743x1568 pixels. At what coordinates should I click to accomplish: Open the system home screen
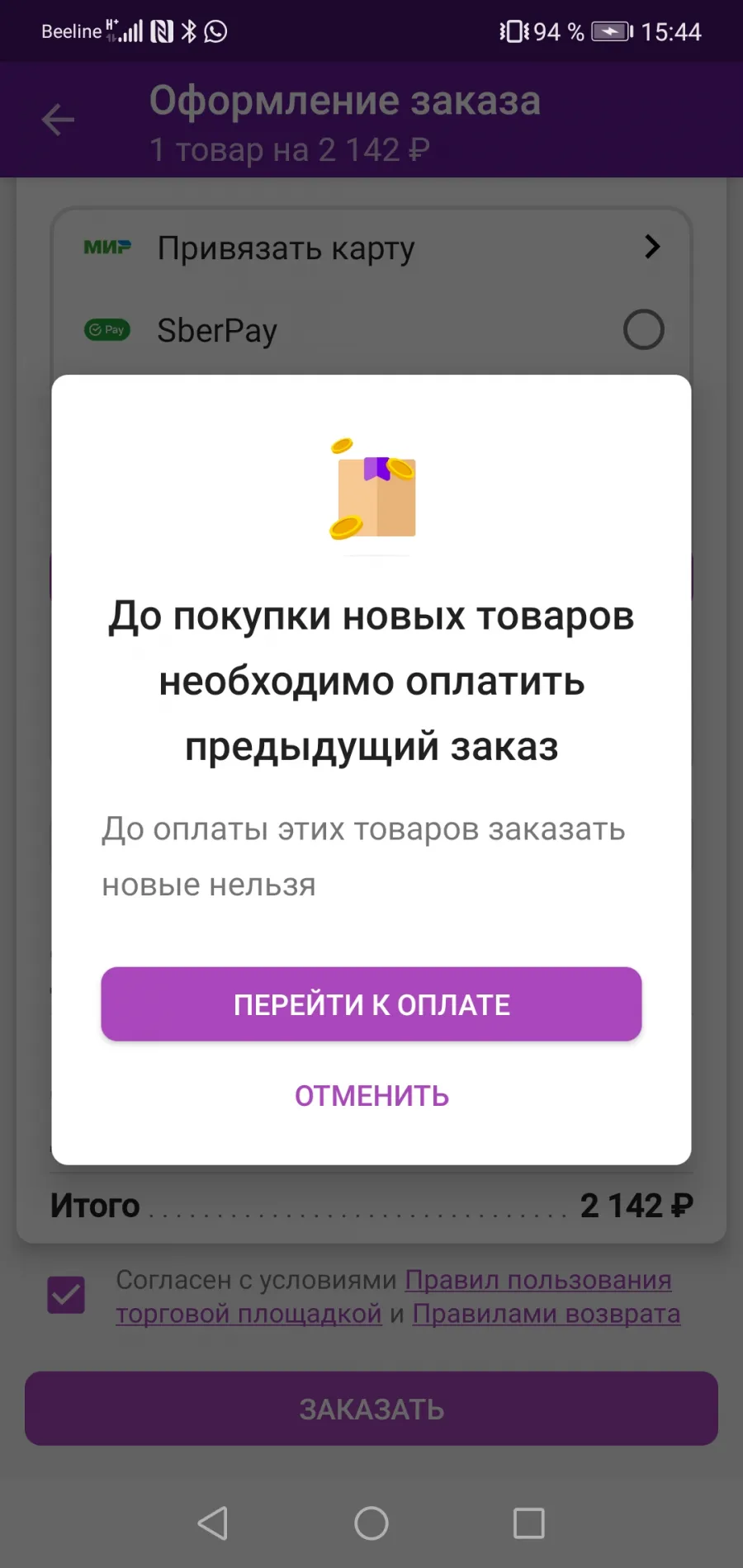[x=371, y=1523]
